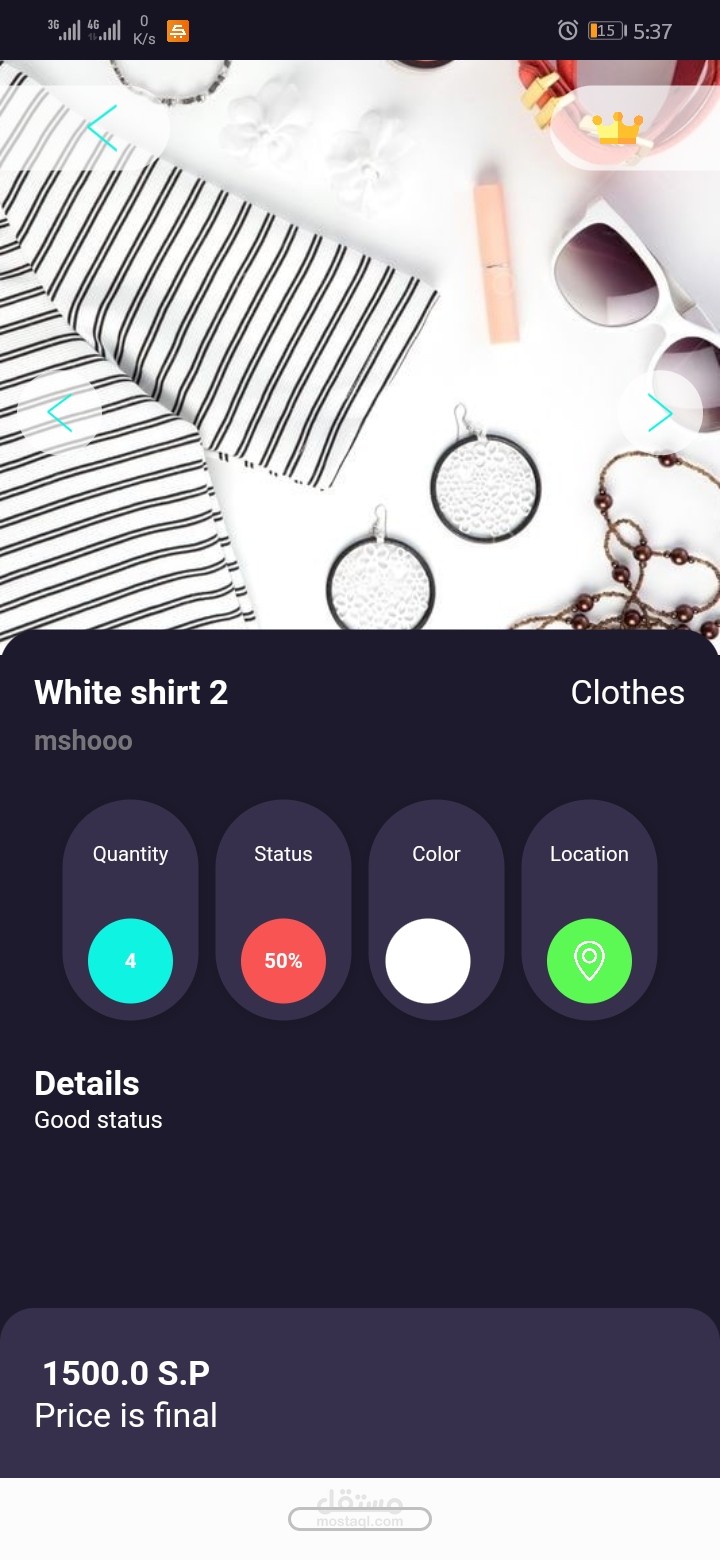Tap the crown icon button
Image resolution: width=720 pixels, height=1560 pixels.
tap(617, 129)
